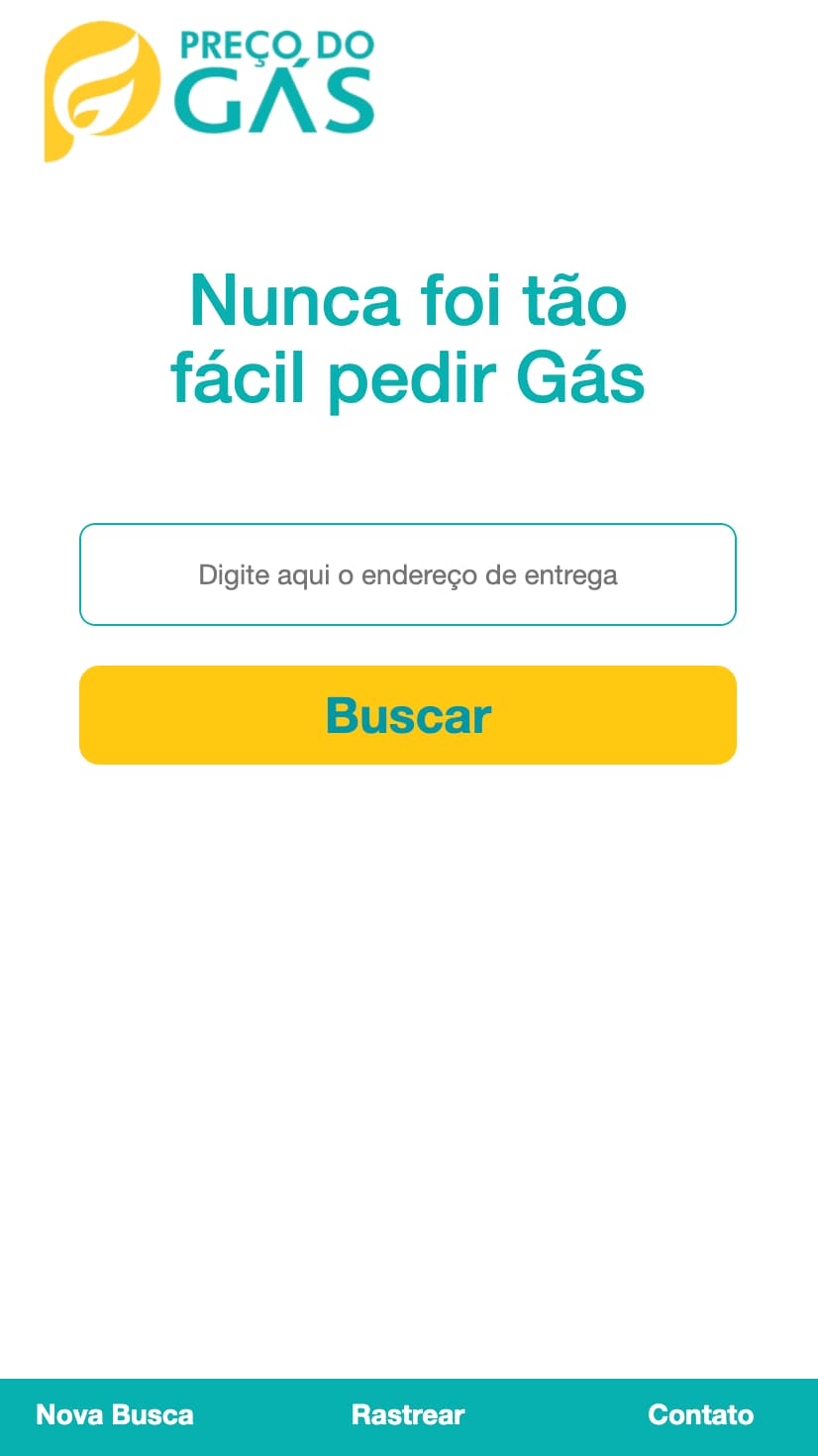Image resolution: width=818 pixels, height=1456 pixels.
Task: Open the Contato page
Action: (x=700, y=1414)
